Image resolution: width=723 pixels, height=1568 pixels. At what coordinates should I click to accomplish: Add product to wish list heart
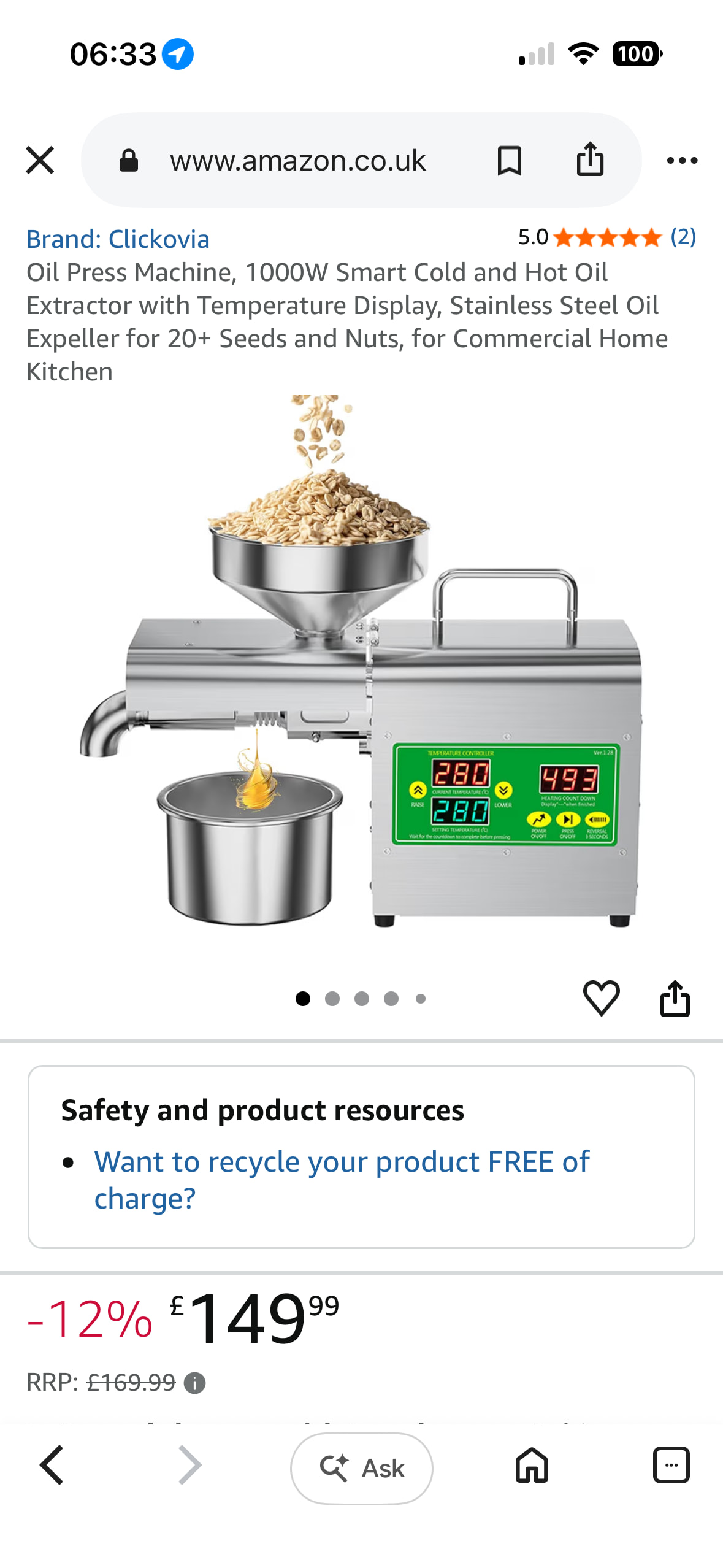[x=601, y=998]
